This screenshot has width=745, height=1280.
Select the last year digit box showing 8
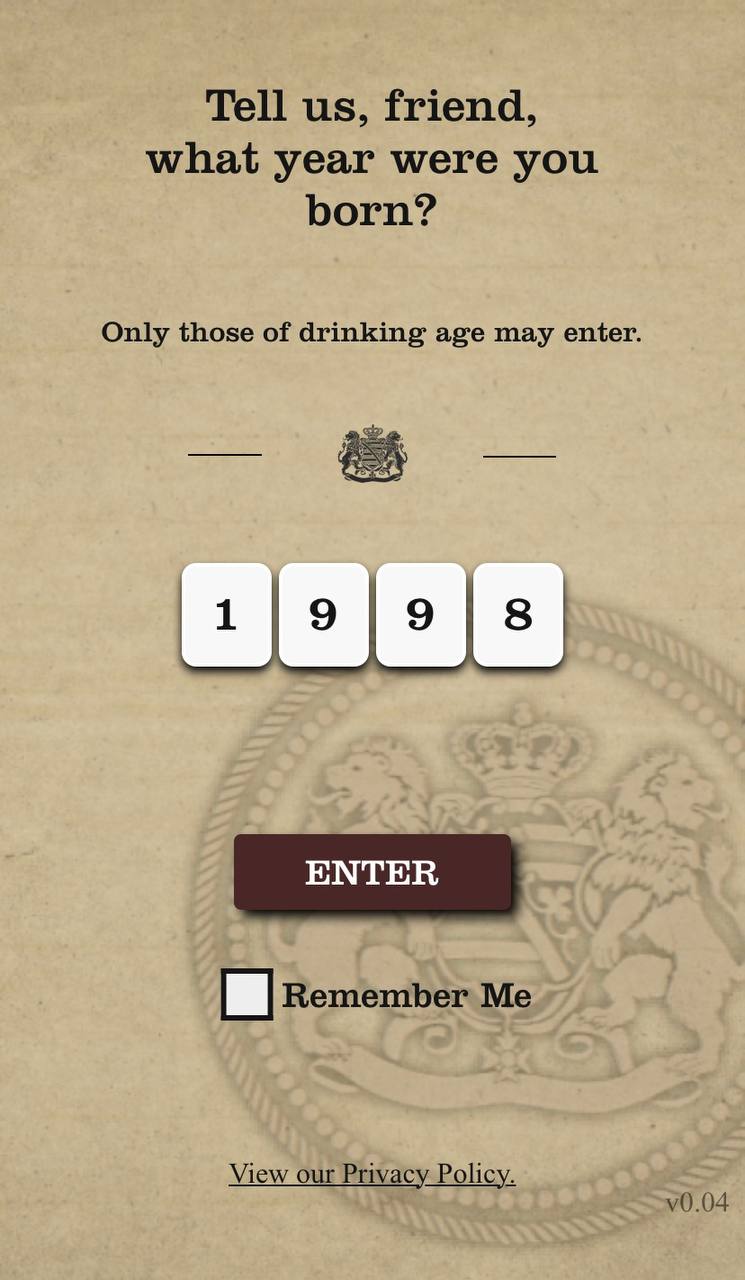click(x=518, y=614)
